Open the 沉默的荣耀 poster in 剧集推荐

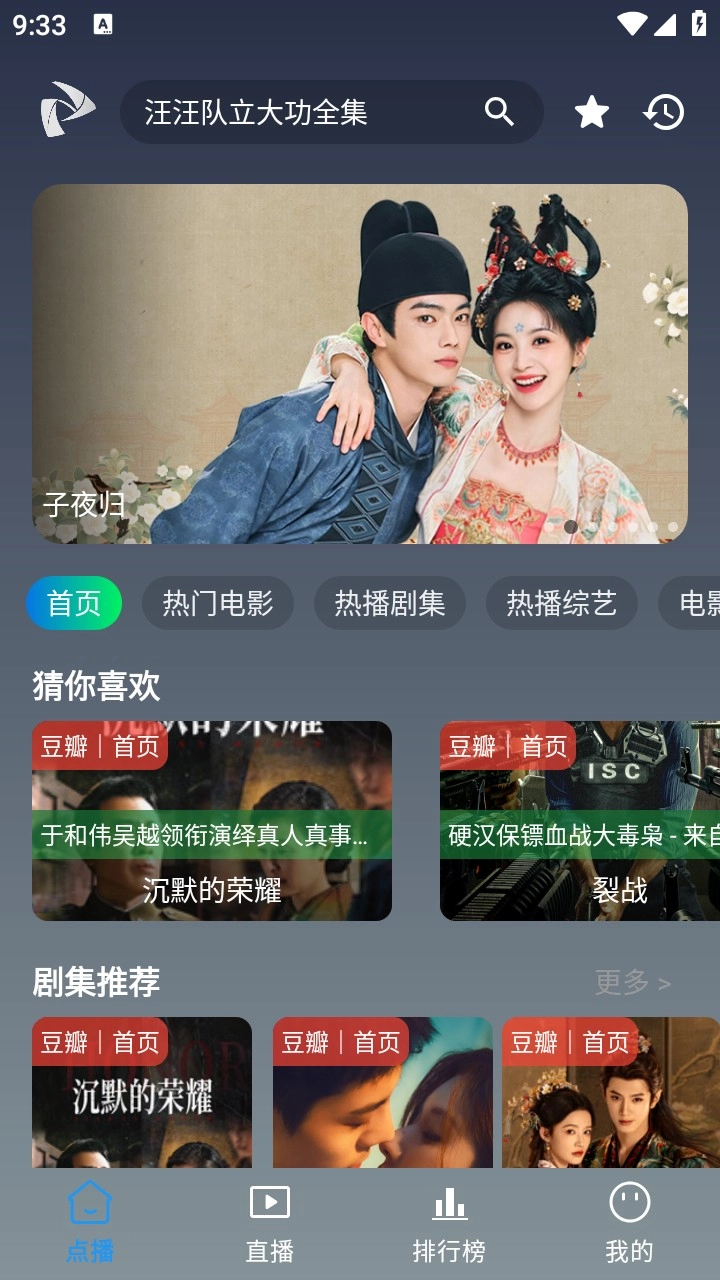pos(142,1092)
